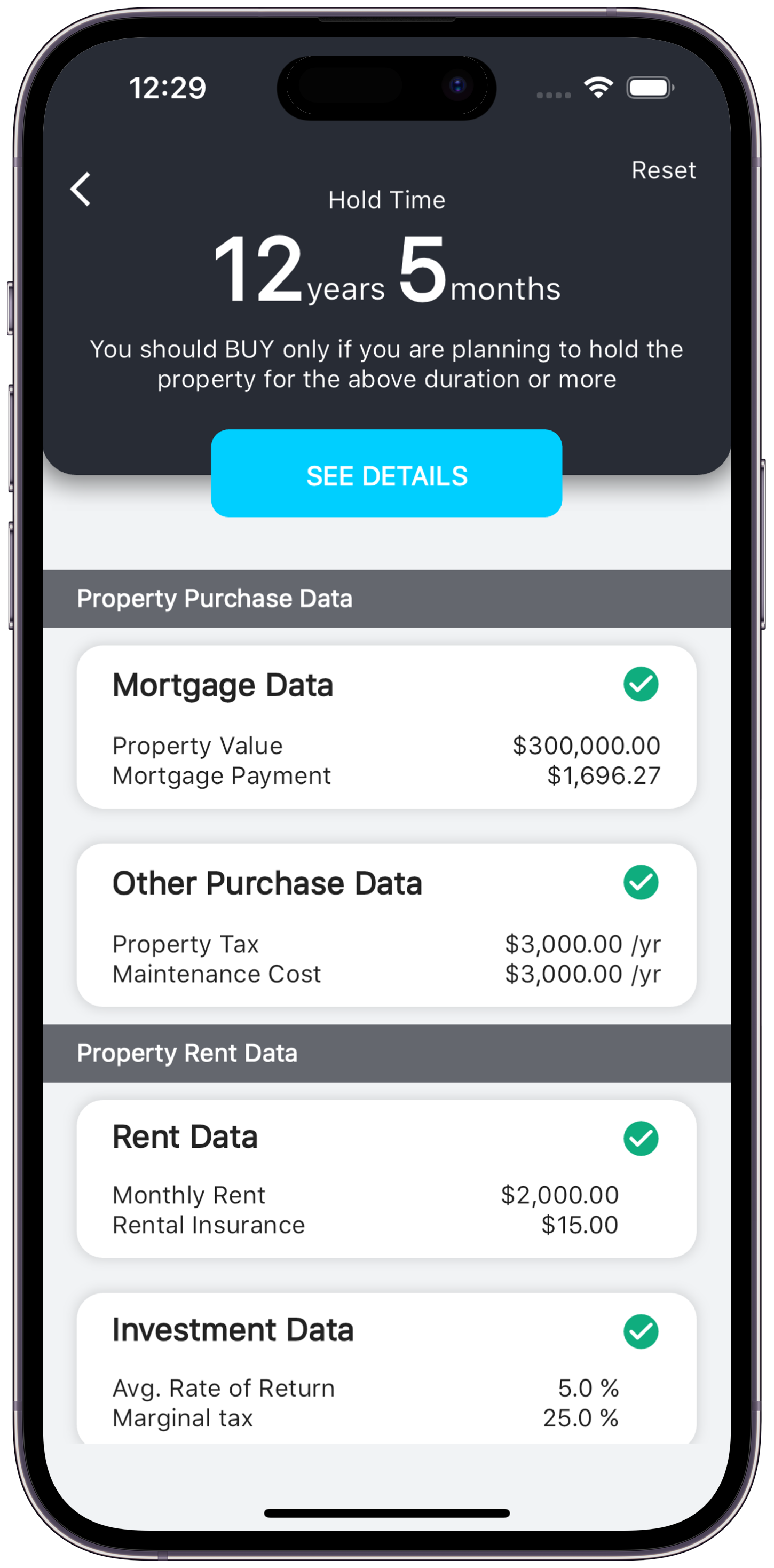Tap Reset to clear the data
Image resolution: width=774 pixels, height=1568 pixels.
(662, 170)
